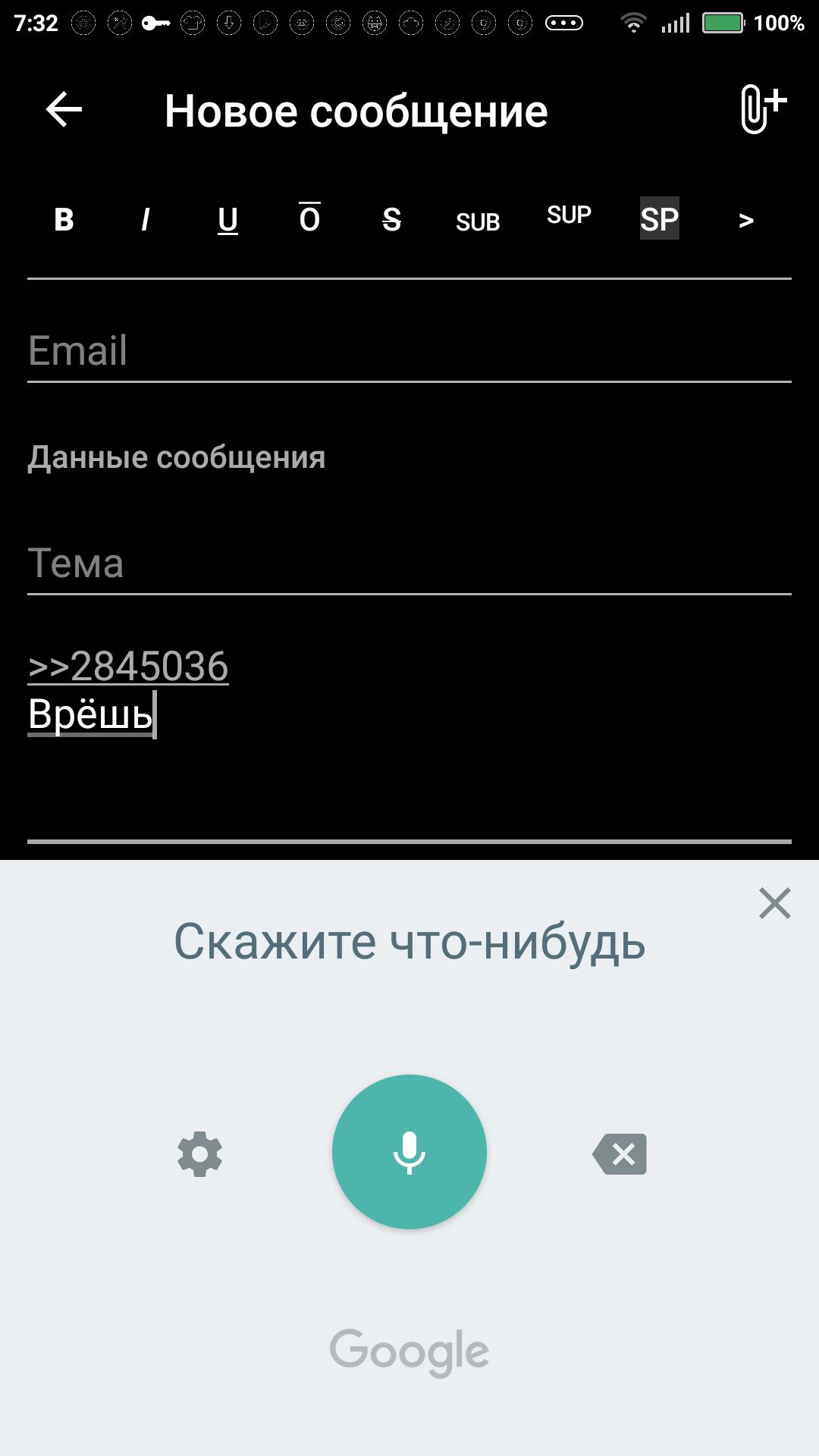Apply italic formatting with I
This screenshot has height=1456, width=819.
coord(146,220)
